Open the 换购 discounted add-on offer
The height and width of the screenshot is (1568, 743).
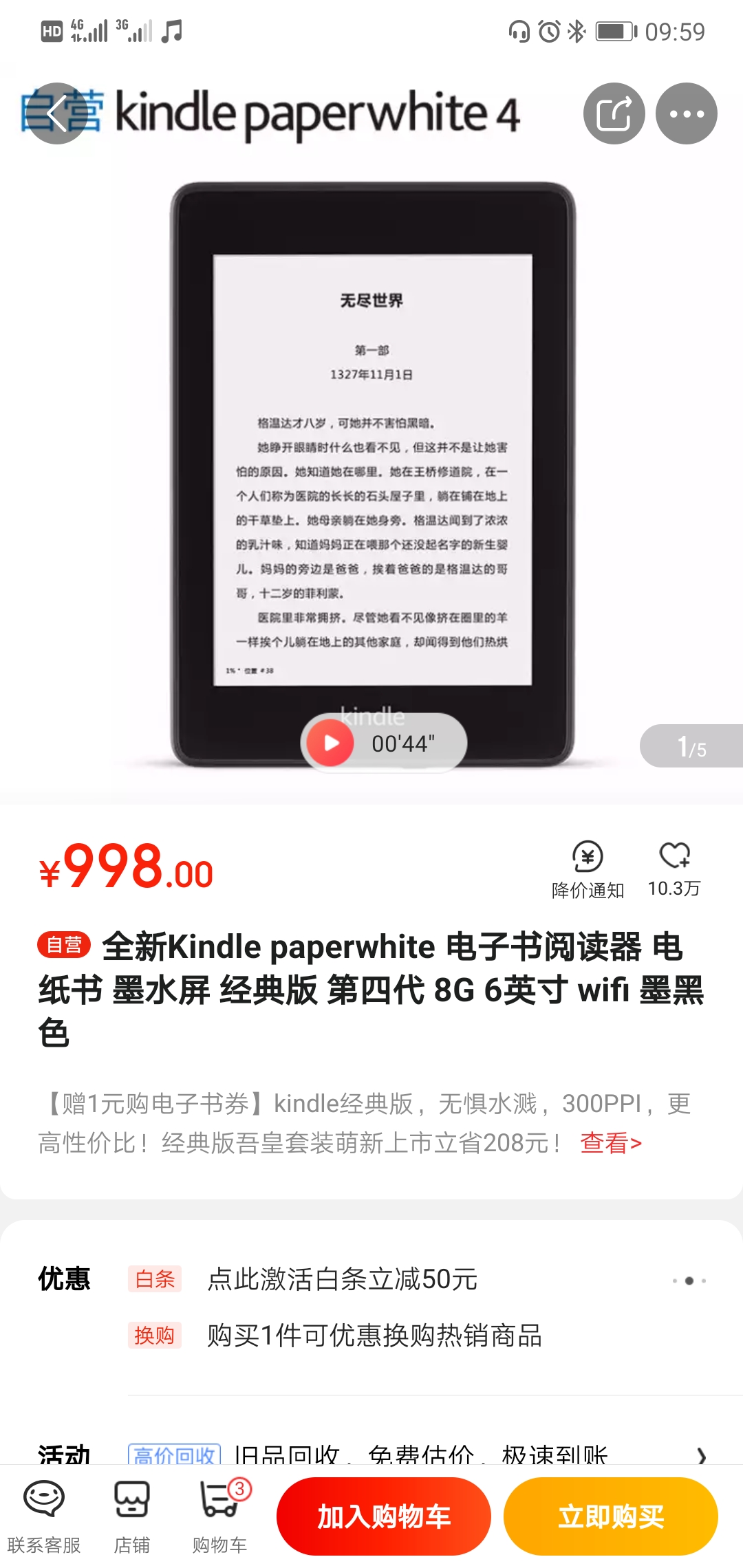coord(374,1336)
